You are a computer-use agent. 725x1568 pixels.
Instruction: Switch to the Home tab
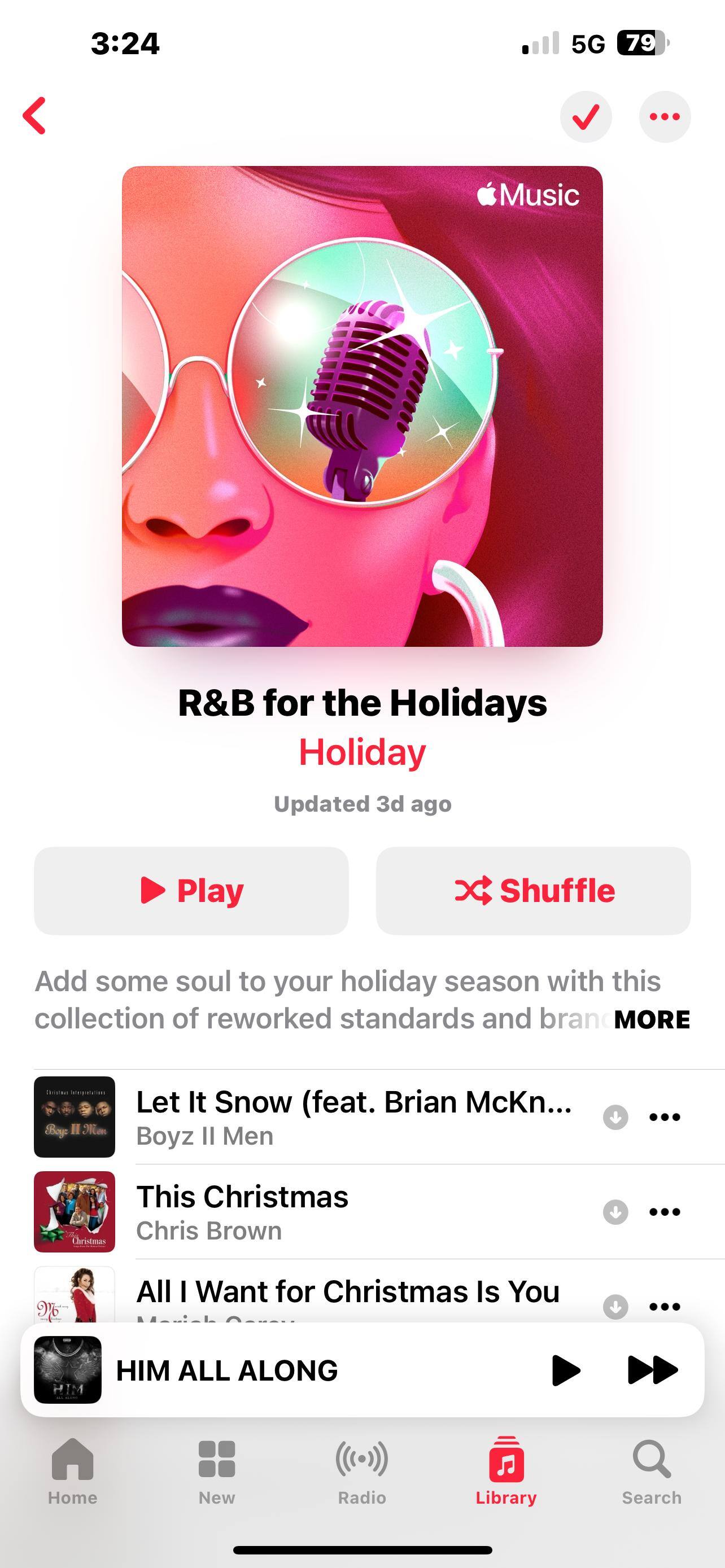pyautogui.click(x=72, y=1470)
